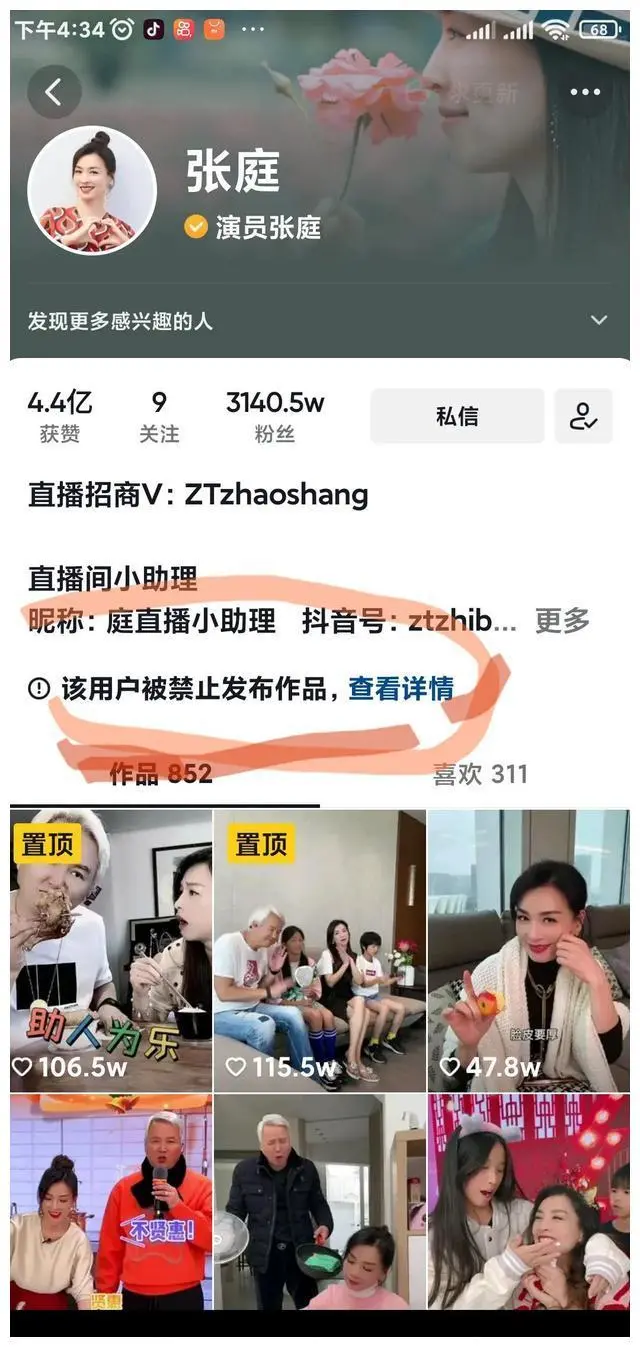This screenshot has width=640, height=1347.
Task: Go back using the top-left arrow
Action: [54, 93]
